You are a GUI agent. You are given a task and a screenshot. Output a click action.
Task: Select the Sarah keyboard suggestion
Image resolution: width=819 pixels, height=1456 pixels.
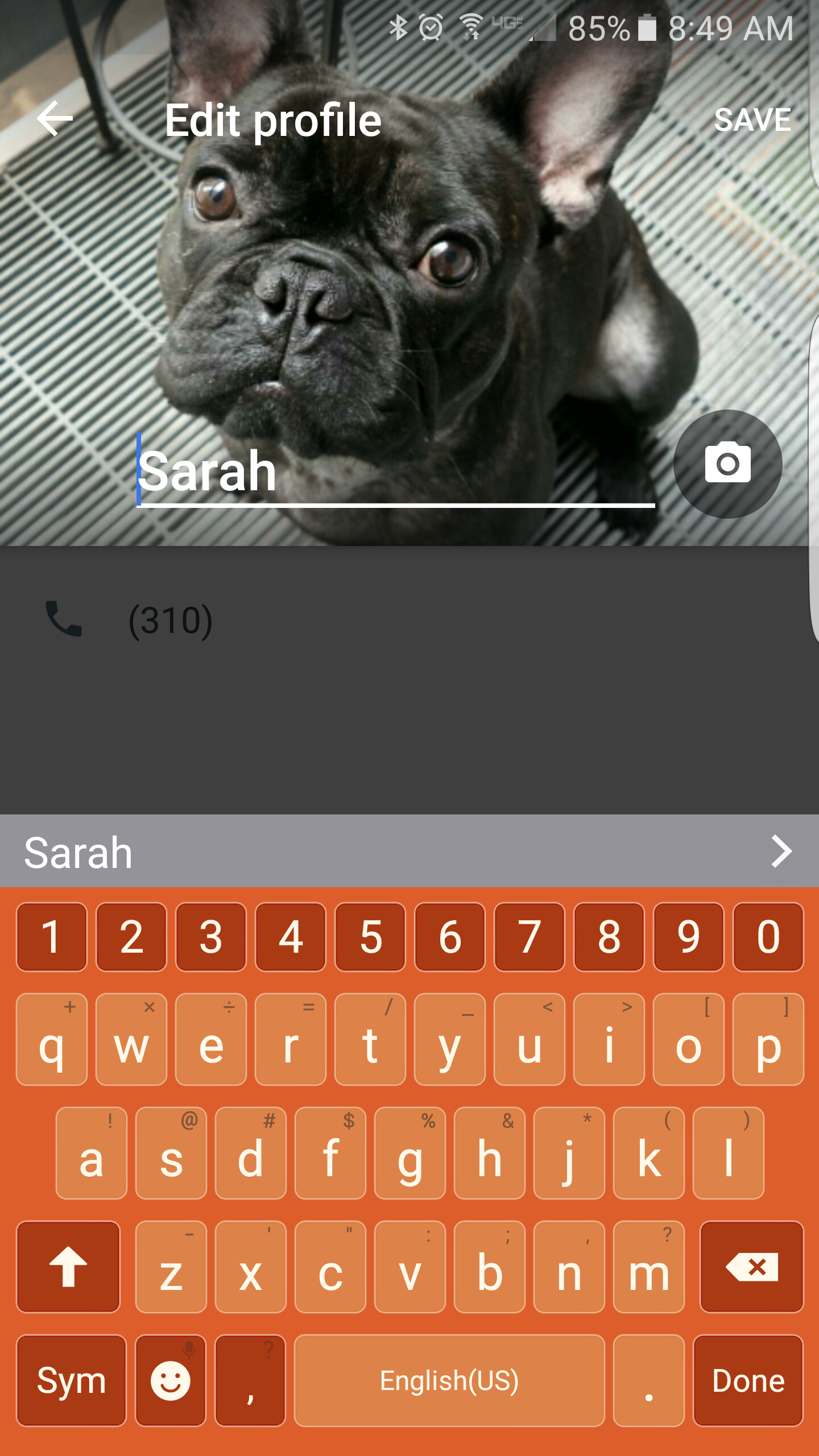pyautogui.click(x=78, y=853)
